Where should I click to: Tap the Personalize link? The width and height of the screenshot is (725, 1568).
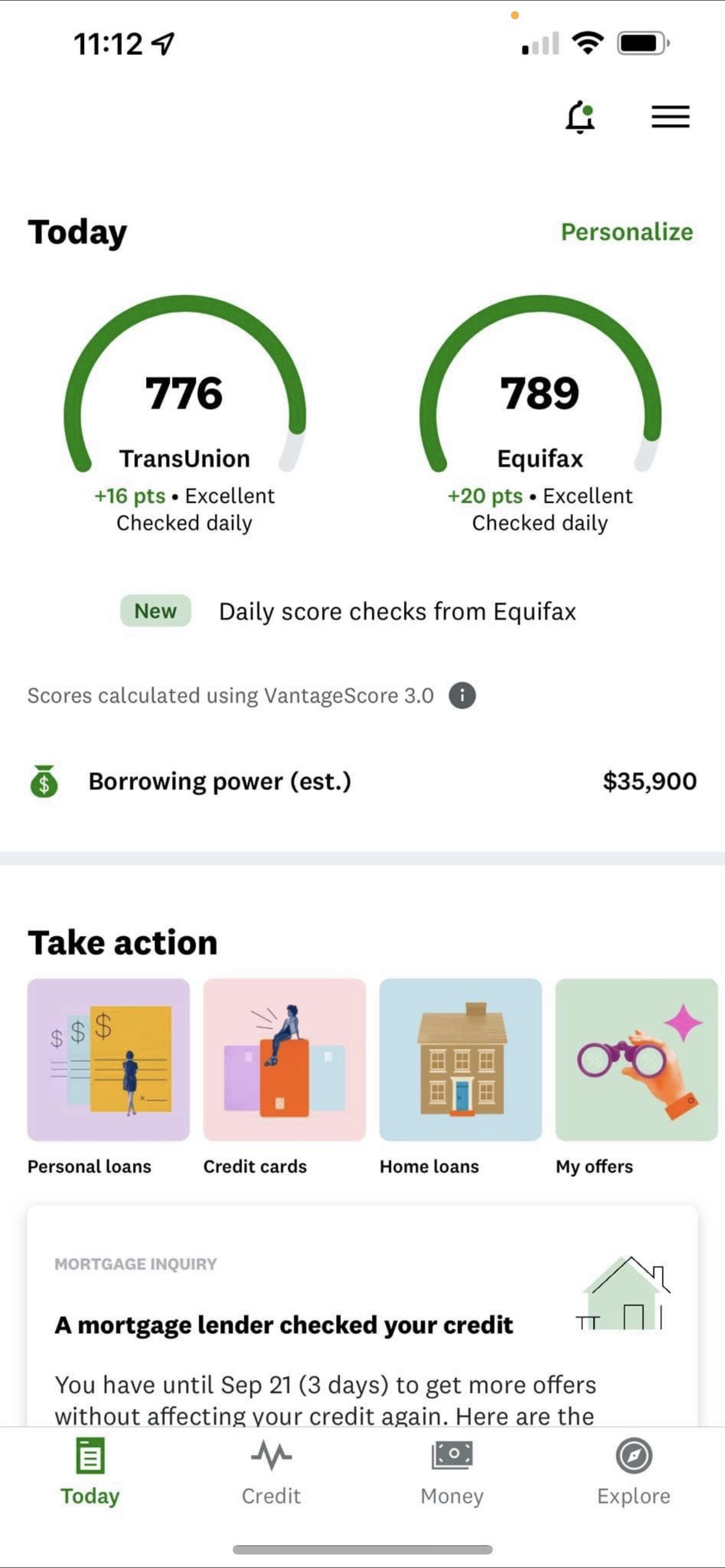[626, 232]
